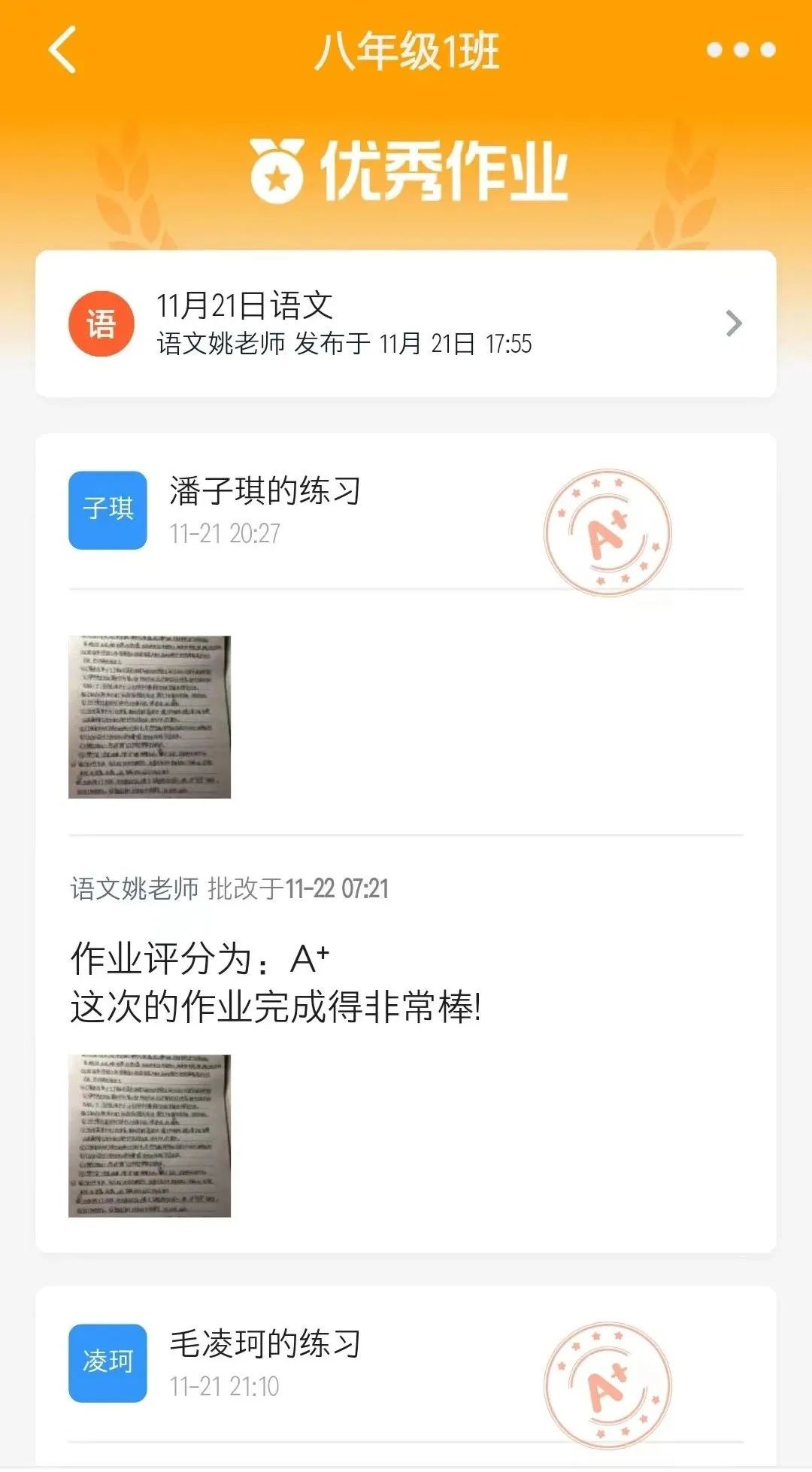The height and width of the screenshot is (1472, 812).
Task: View 潘子琪's submitted homework photo
Action: [x=150, y=717]
